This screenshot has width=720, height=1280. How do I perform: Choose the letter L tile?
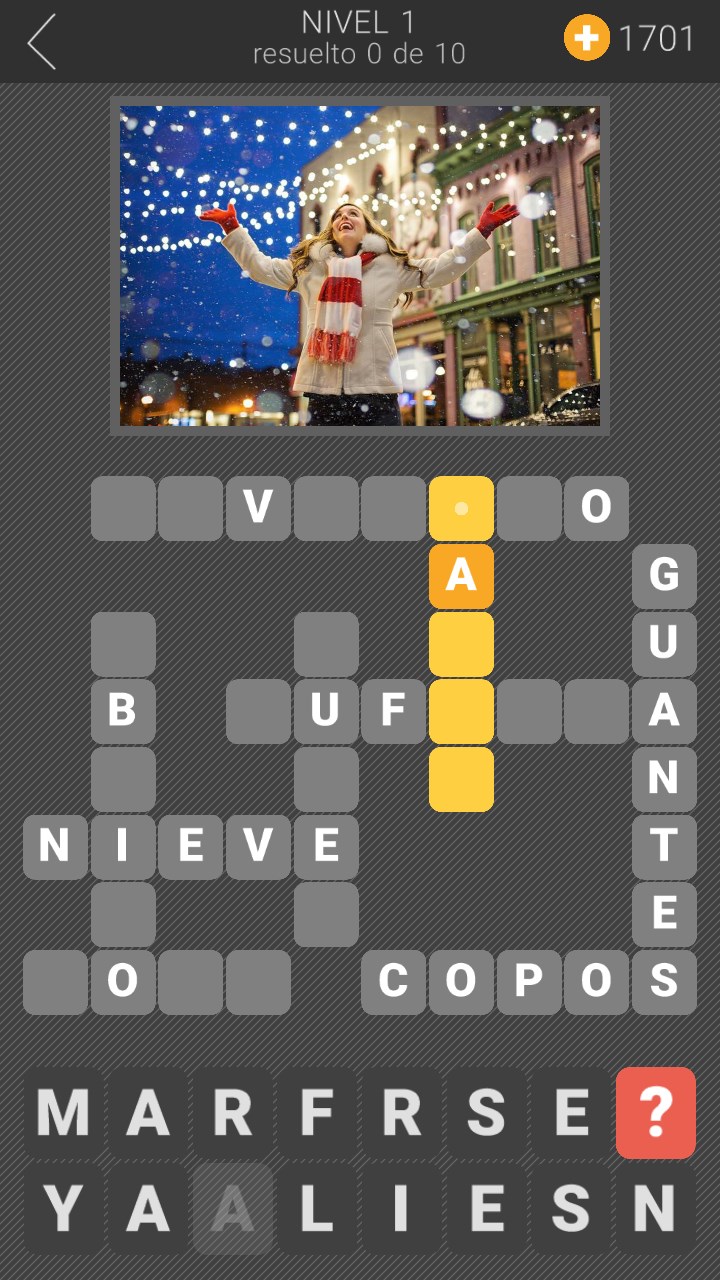[x=317, y=1209]
